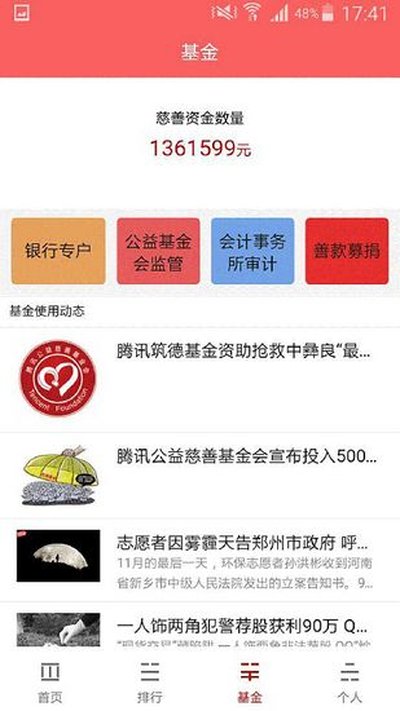The width and height of the screenshot is (400, 711).
Task: Open the 腾讯筑德基金资助抢救 news item
Action: 200,380
